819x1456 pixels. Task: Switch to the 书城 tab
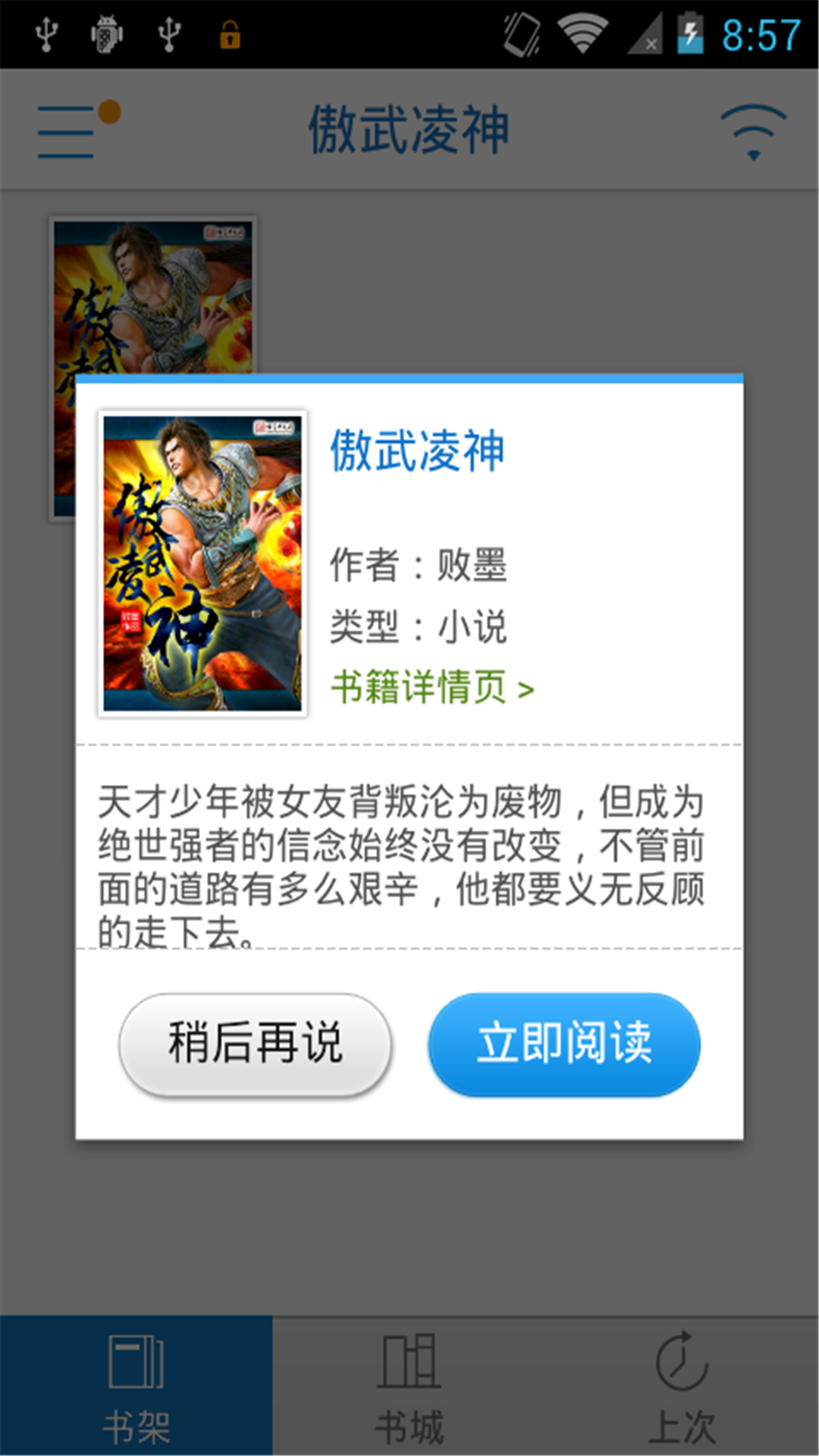point(409,1386)
